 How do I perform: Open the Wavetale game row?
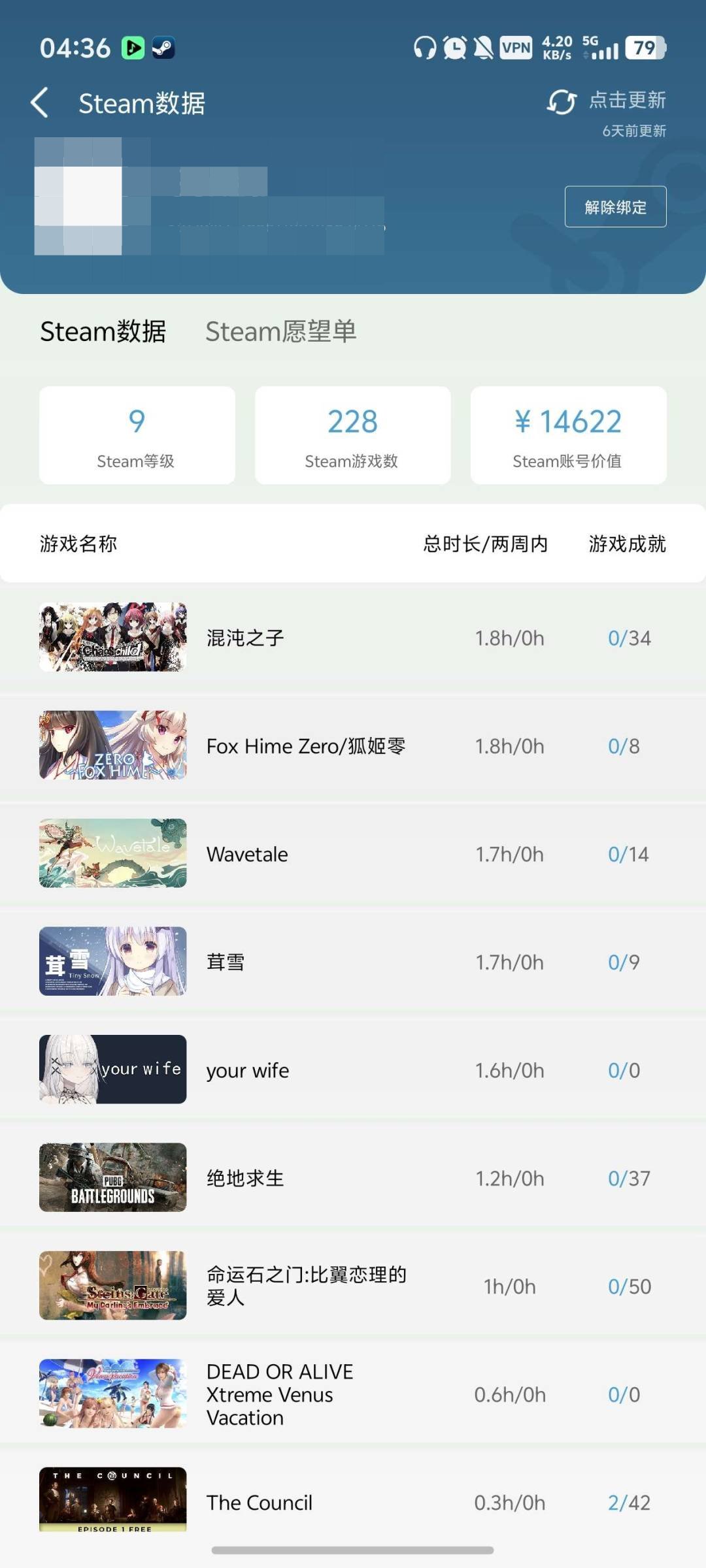[353, 854]
